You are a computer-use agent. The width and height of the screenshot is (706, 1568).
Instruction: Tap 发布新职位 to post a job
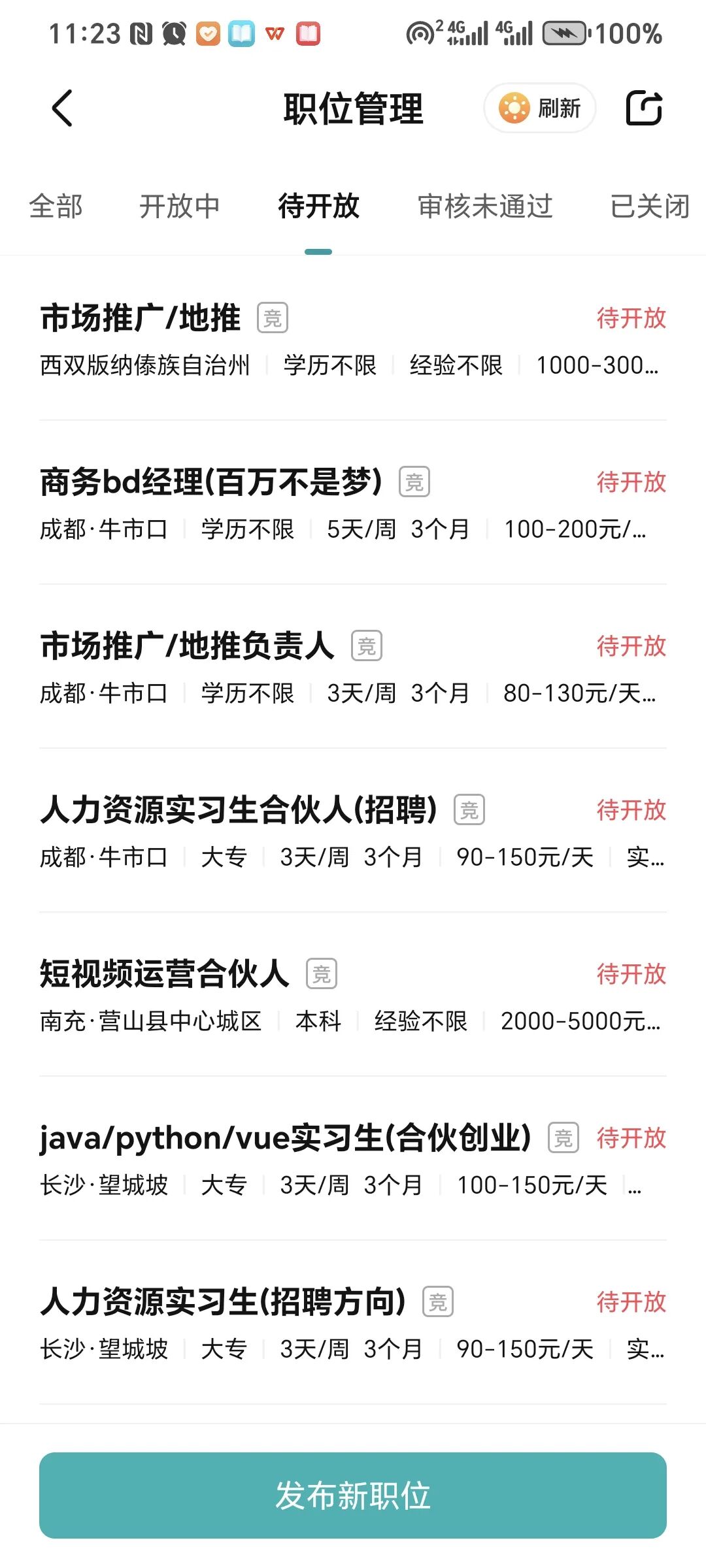pyautogui.click(x=353, y=1495)
